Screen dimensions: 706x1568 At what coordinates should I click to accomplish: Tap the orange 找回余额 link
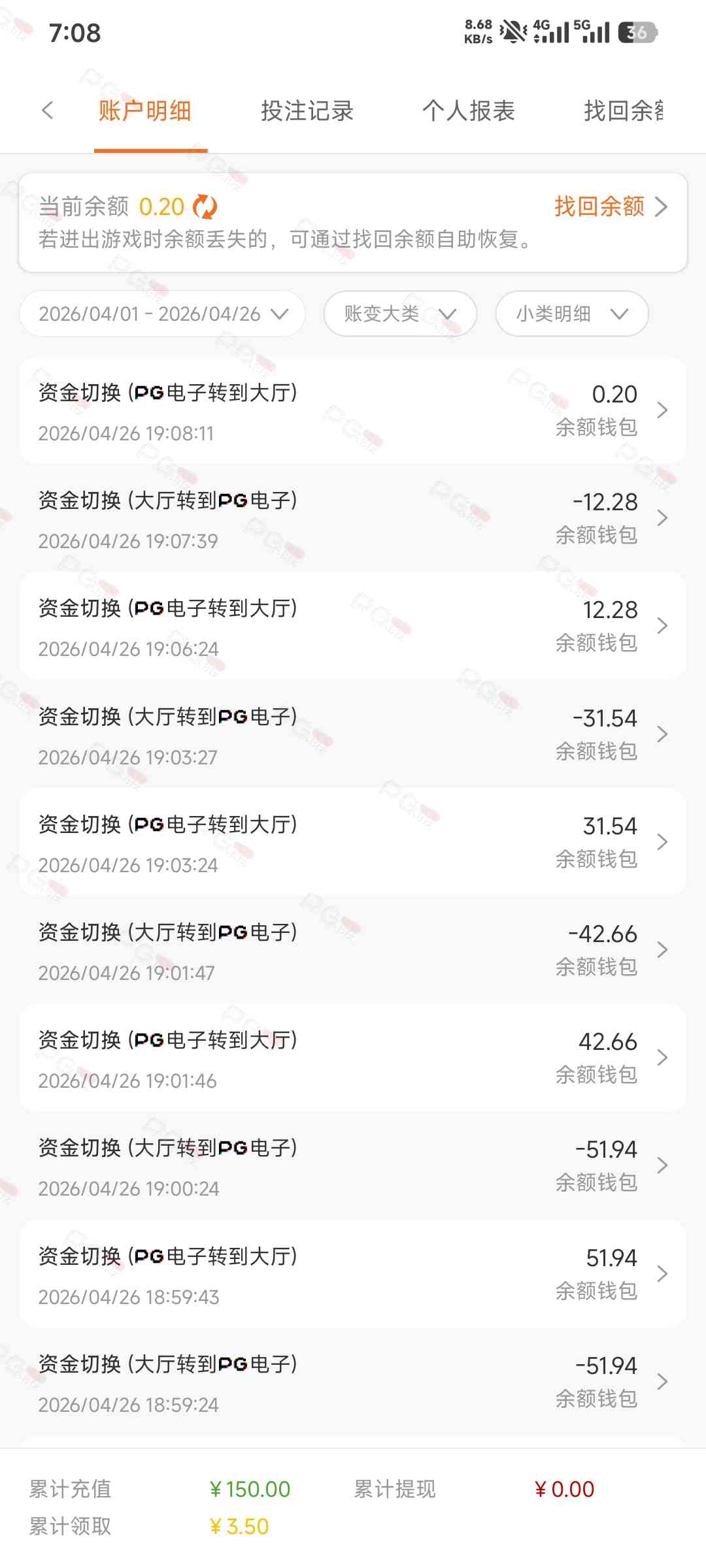(x=610, y=206)
